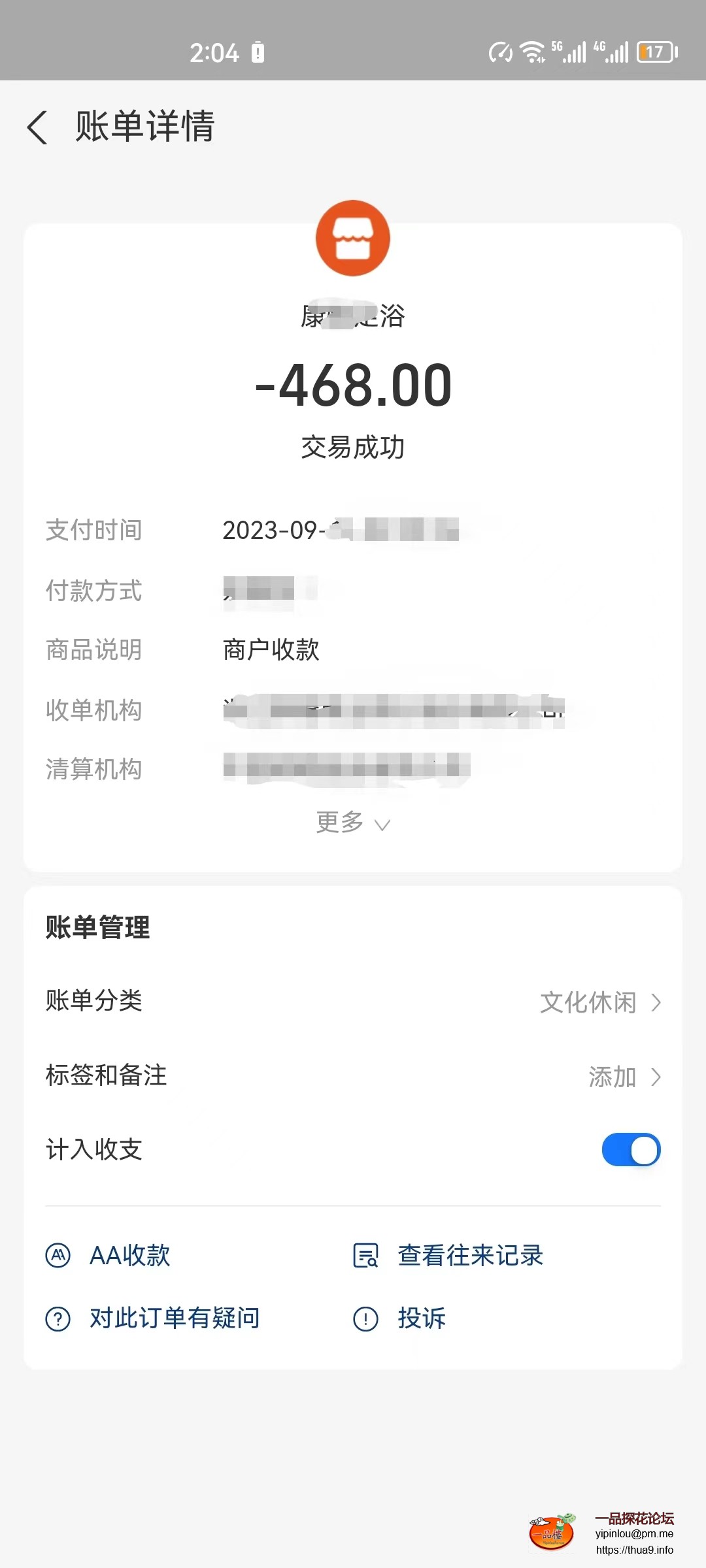Image resolution: width=706 pixels, height=1568 pixels.
Task: Click the 查看往来记录 document icon
Action: coord(366,1254)
